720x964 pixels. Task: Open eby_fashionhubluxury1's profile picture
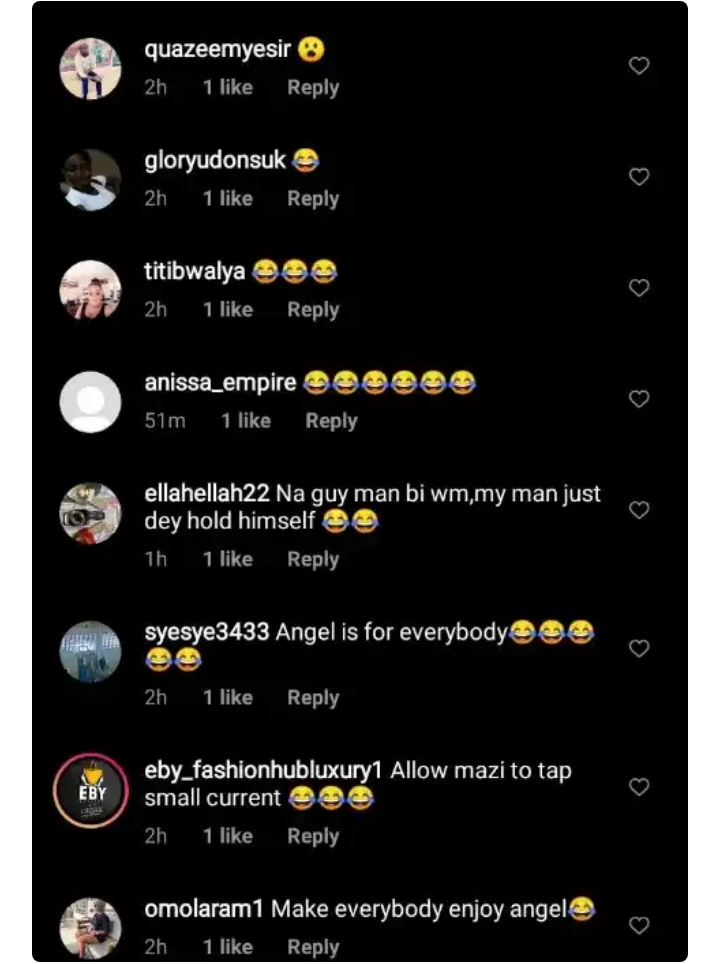(91, 791)
